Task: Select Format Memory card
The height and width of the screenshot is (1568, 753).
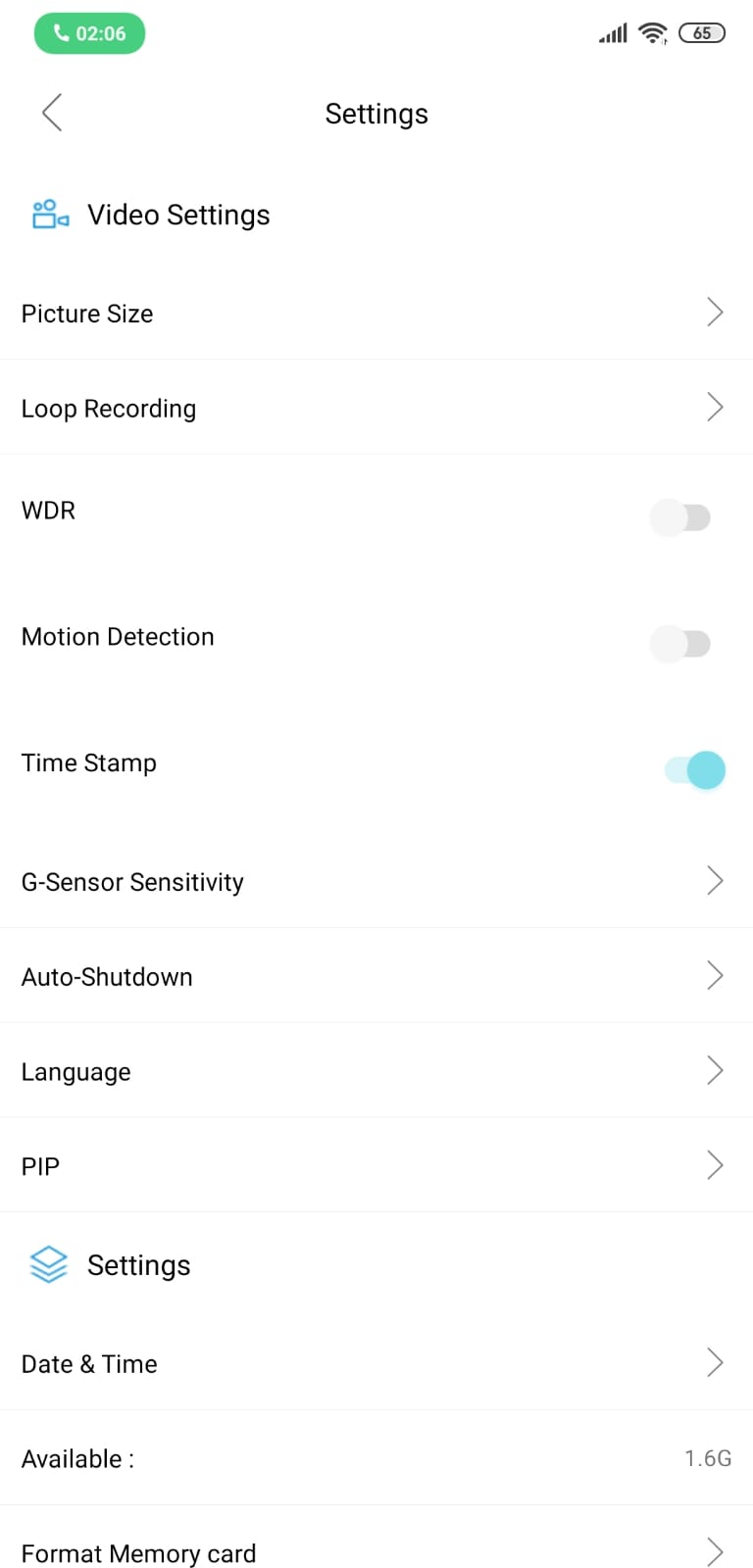Action: [376, 1552]
